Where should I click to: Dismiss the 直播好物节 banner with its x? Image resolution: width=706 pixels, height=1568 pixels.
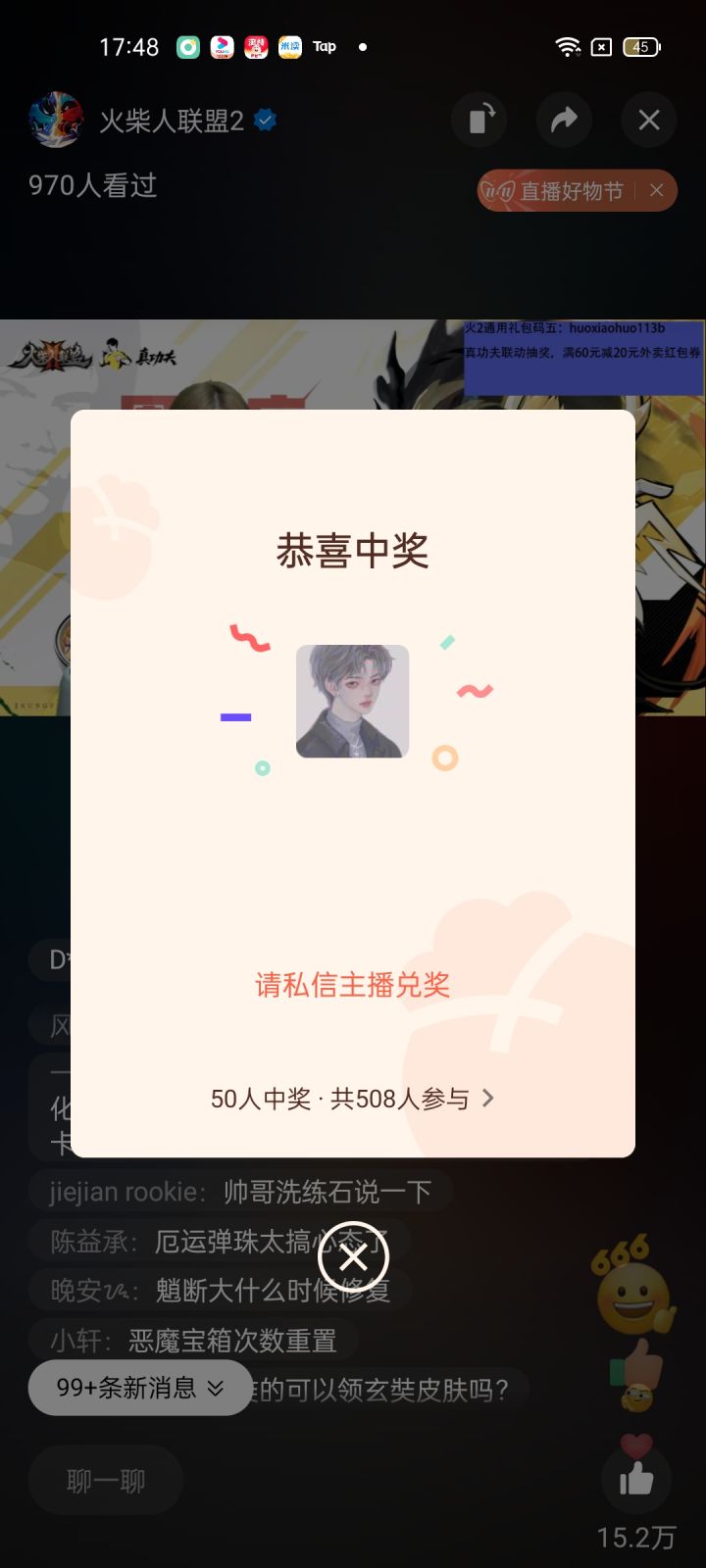click(x=657, y=191)
